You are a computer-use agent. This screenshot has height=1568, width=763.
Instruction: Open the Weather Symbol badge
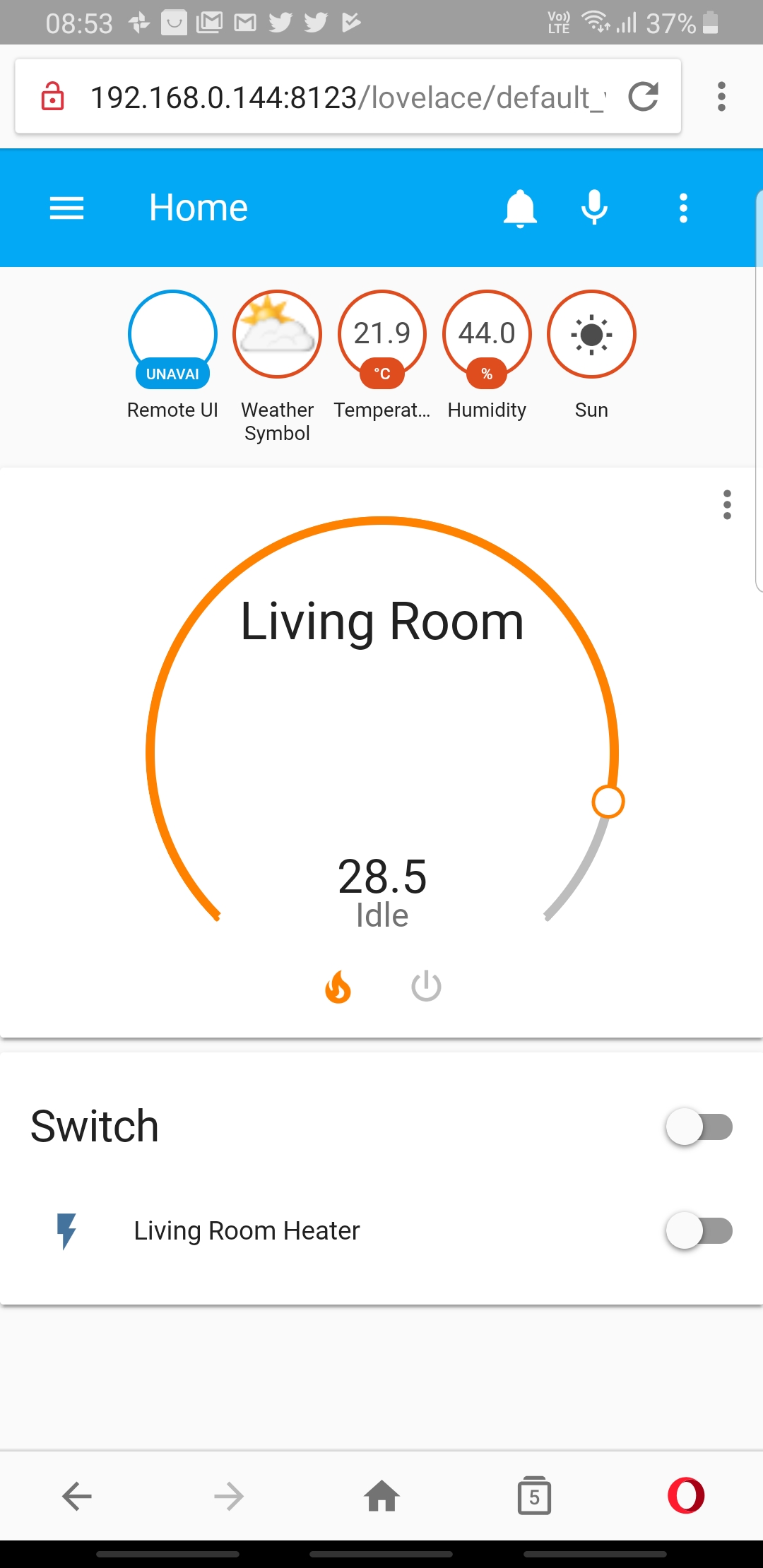pos(277,333)
